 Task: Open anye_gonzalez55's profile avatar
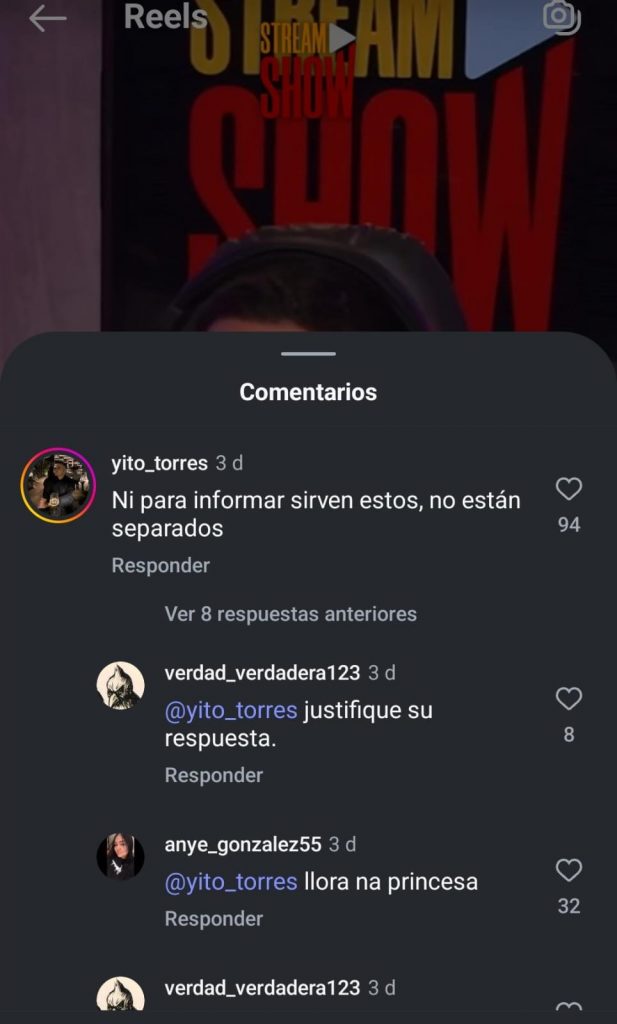pos(120,856)
